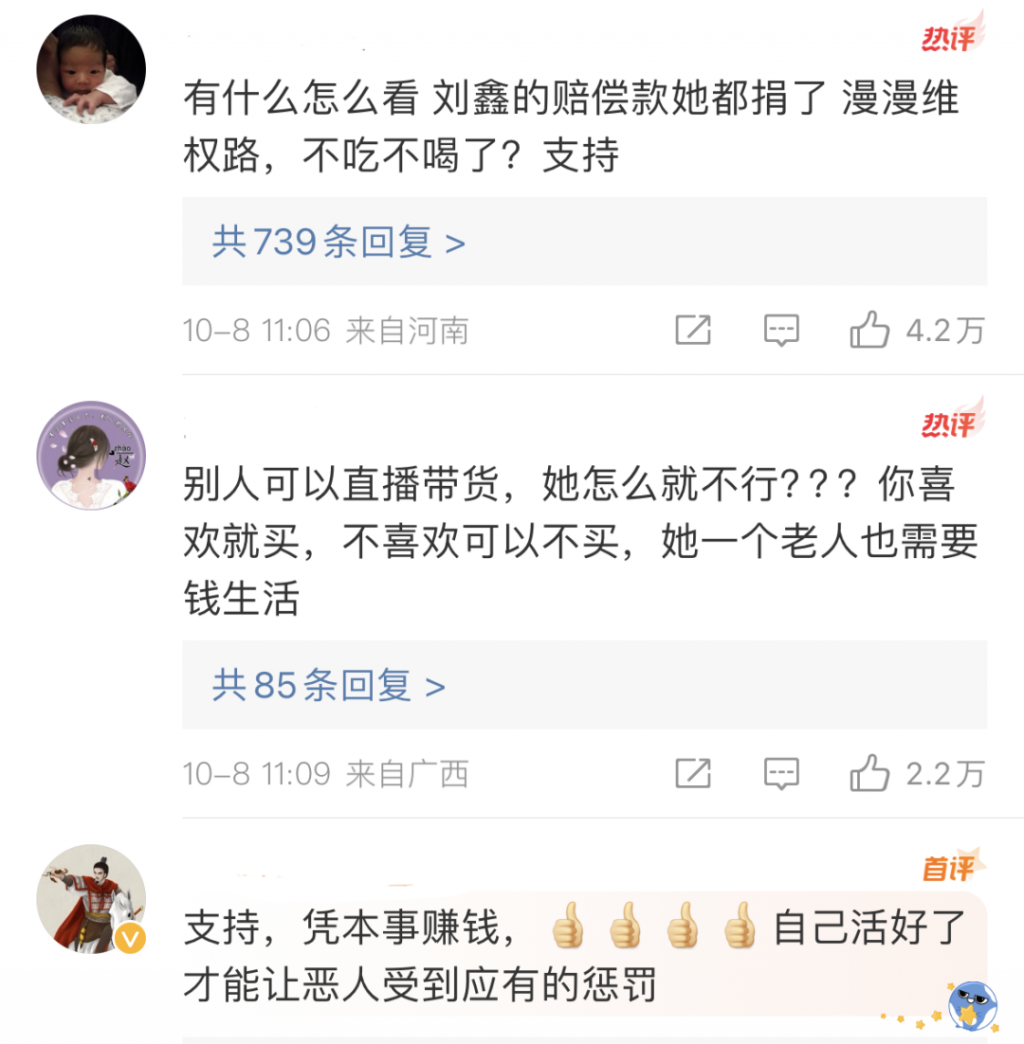This screenshot has width=1024, height=1044.
Task: Expand the 共739条回复 replies
Action: [x=338, y=242]
